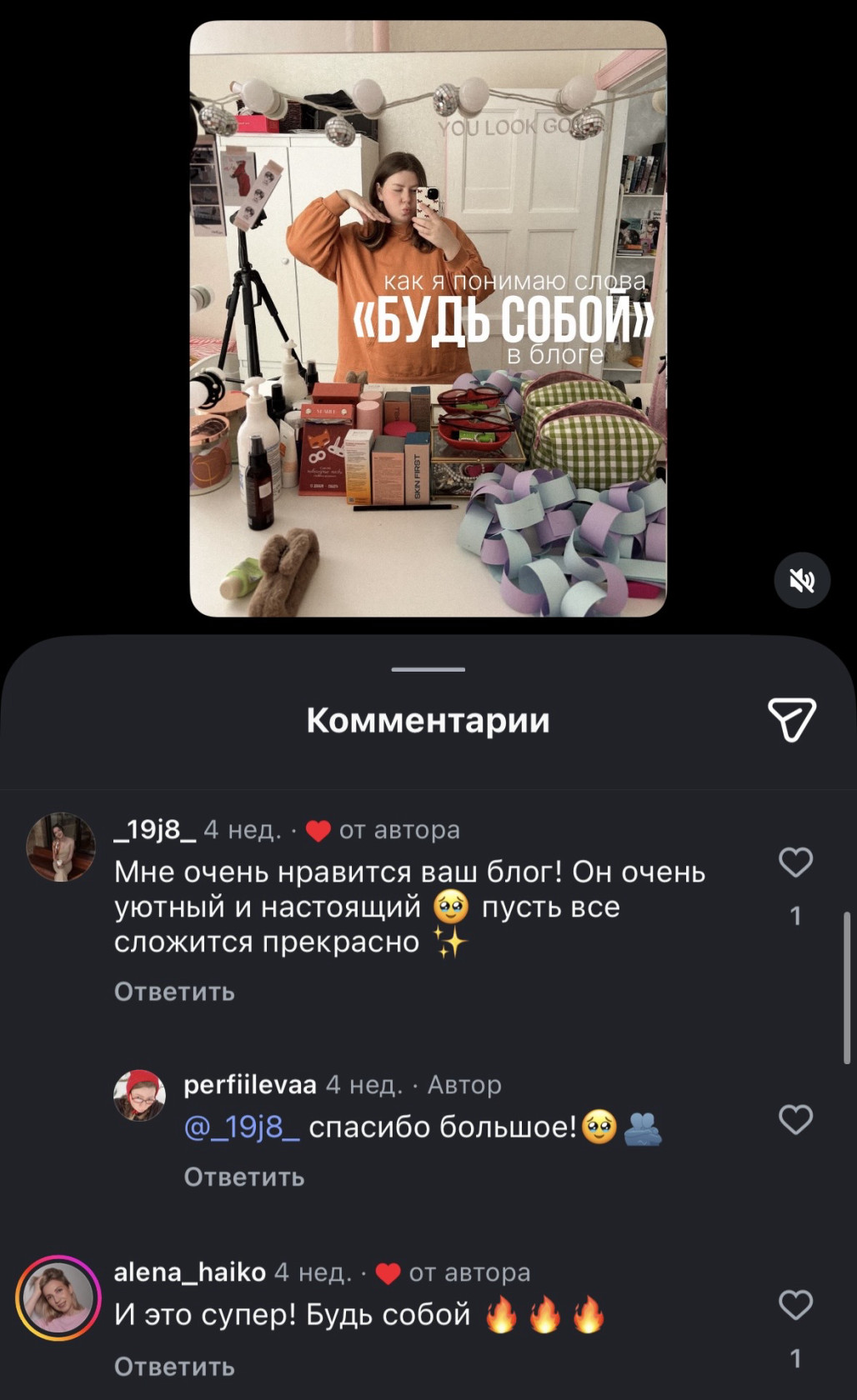Viewport: 857px width, 1400px height.
Task: Tap 'Комментарии' header of the panel
Action: point(428,722)
